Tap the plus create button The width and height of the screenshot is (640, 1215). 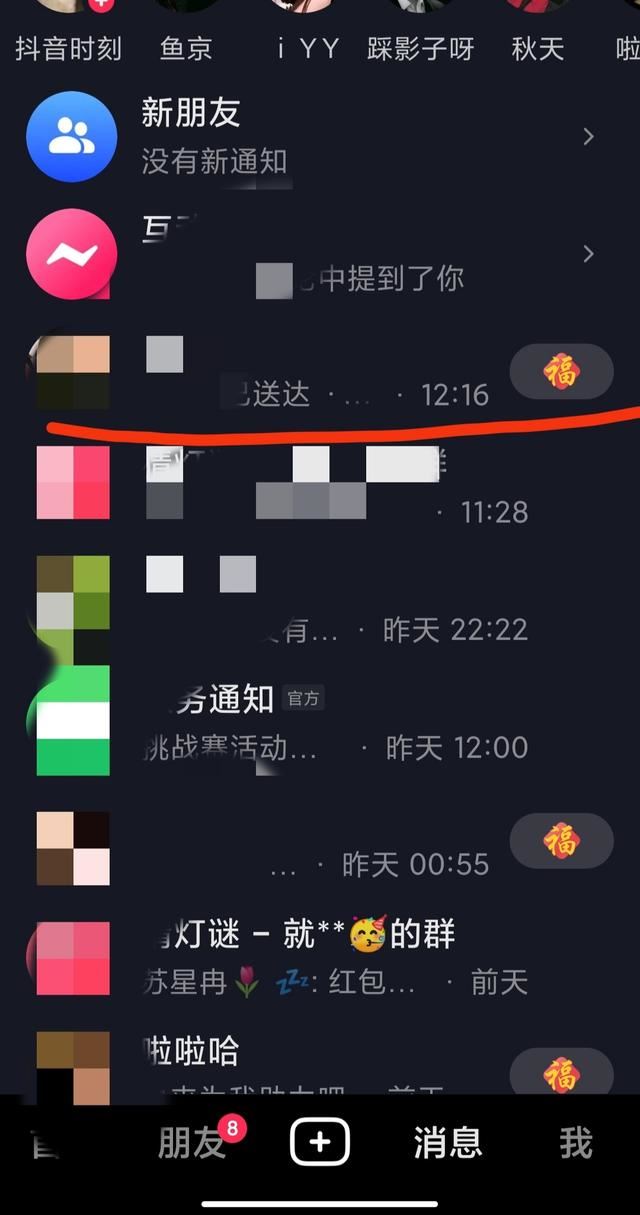(x=320, y=1141)
